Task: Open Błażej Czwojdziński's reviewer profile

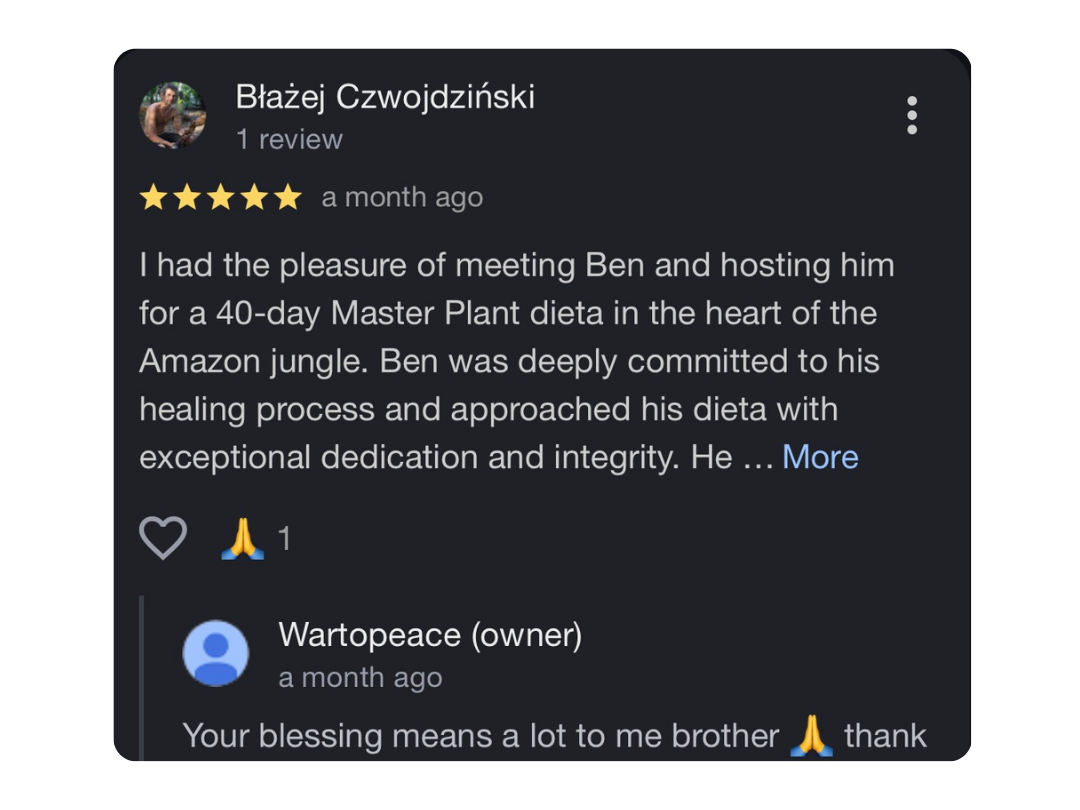Action: [385, 97]
